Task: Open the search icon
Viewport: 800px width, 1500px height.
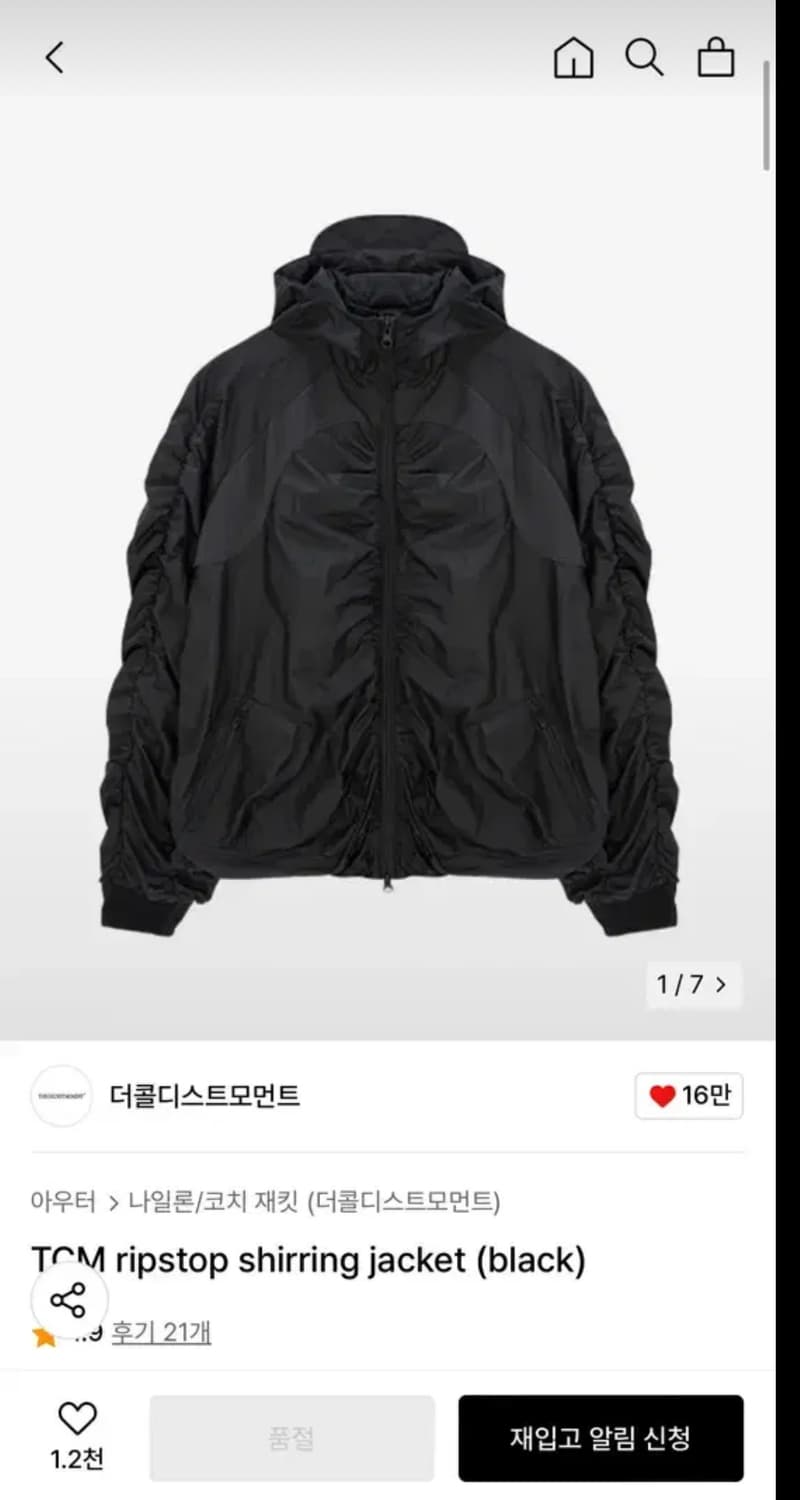Action: tap(645, 57)
